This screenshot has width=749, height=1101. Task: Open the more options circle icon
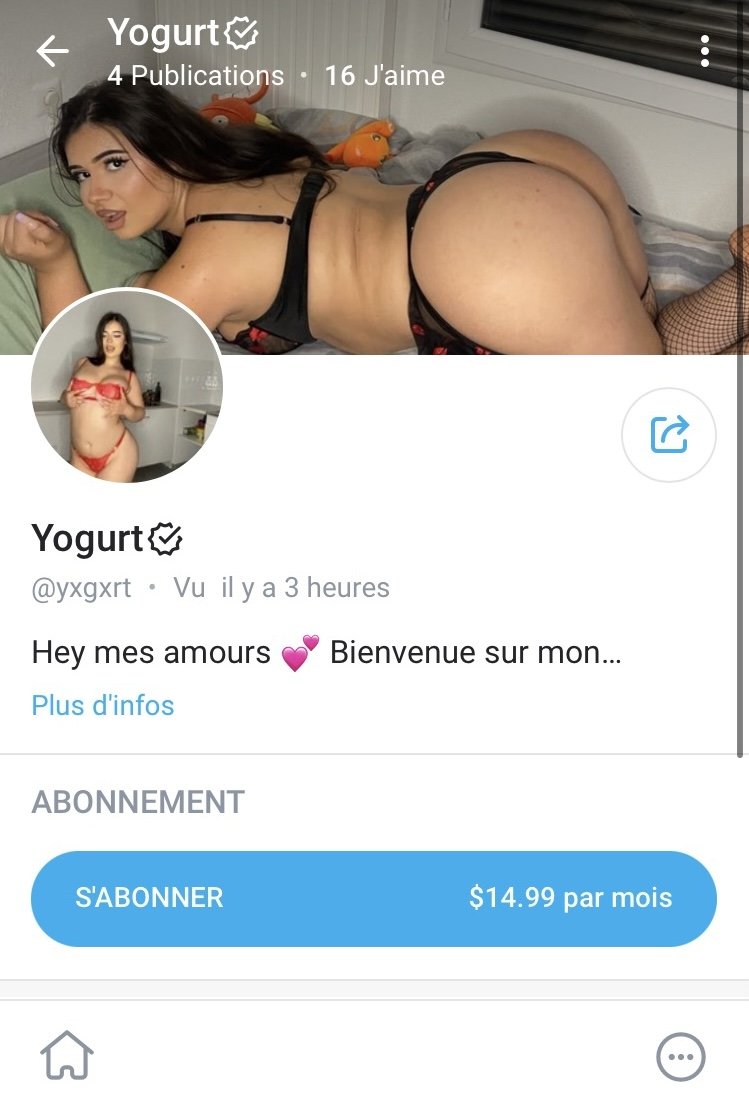click(x=680, y=1056)
